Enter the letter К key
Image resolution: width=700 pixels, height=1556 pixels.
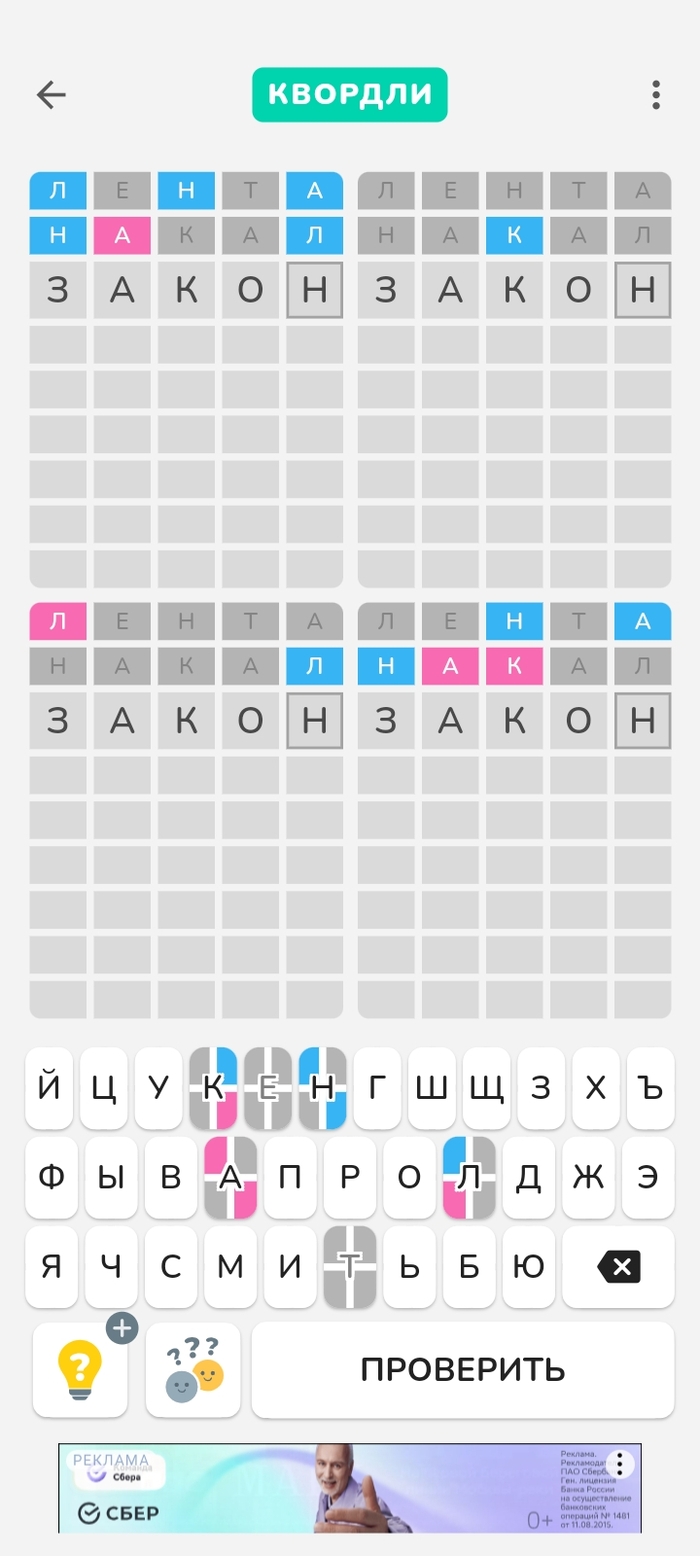pos(213,1088)
